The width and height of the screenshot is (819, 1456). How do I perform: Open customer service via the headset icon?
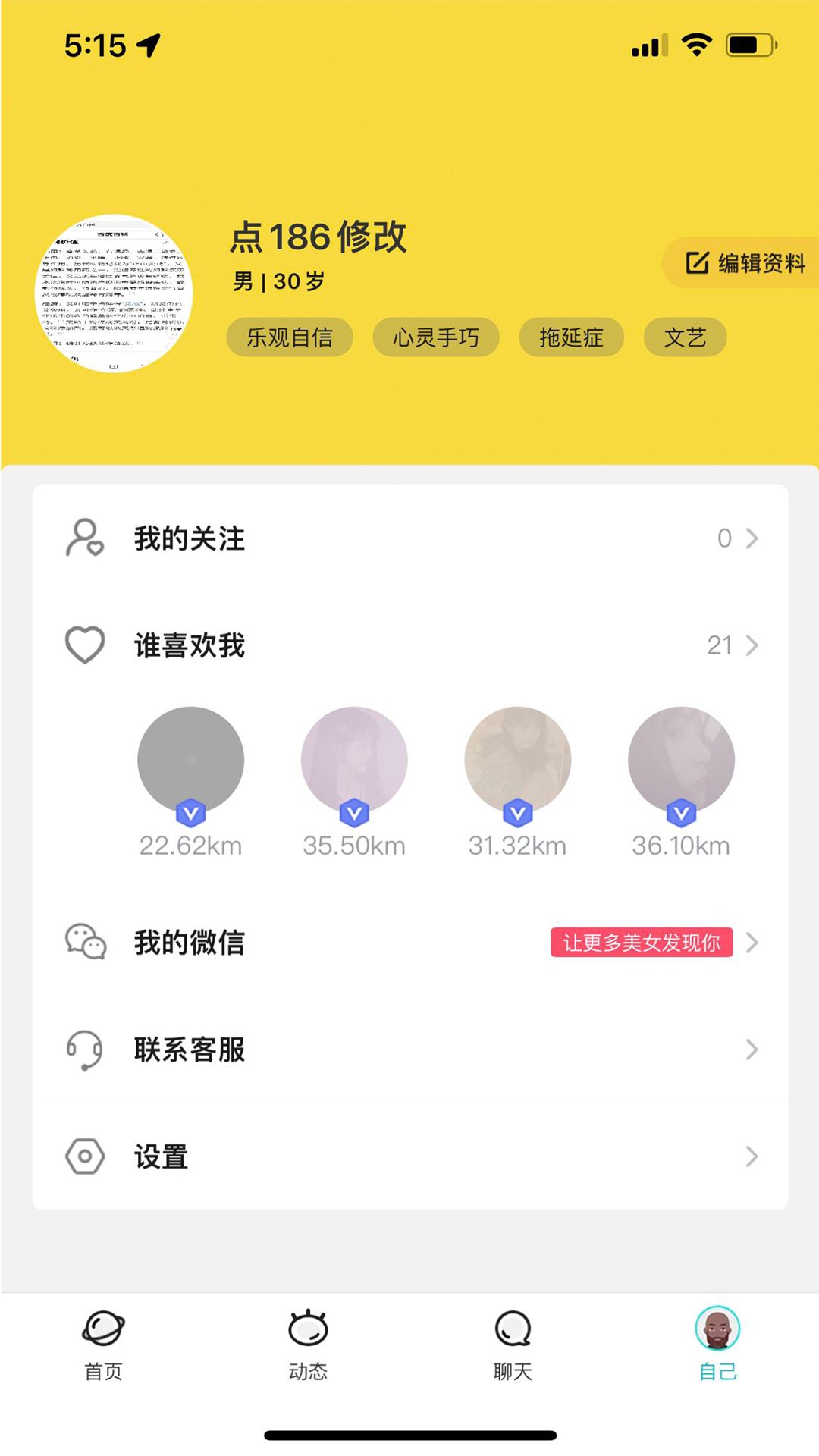85,1050
